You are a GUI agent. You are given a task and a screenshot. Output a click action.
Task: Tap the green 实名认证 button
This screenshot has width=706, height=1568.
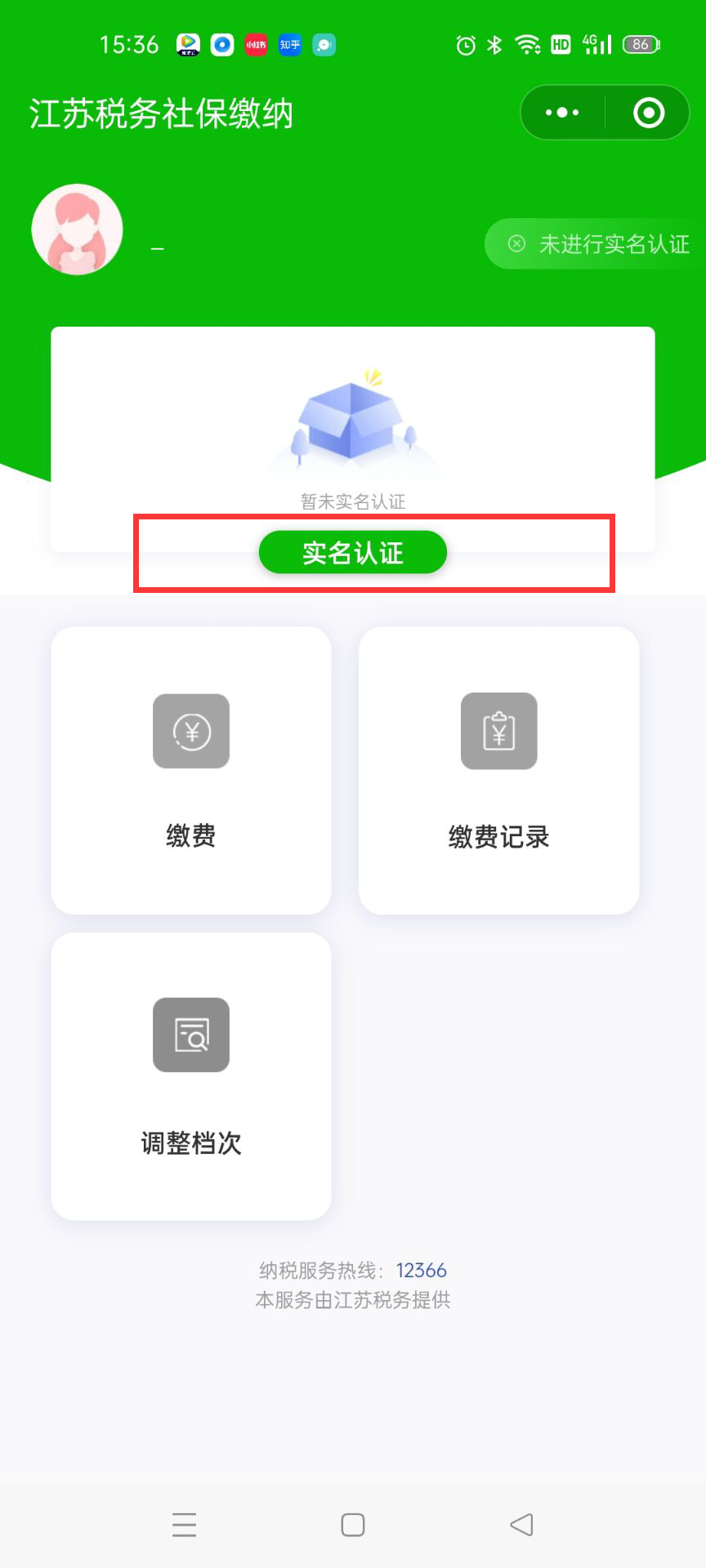[353, 553]
